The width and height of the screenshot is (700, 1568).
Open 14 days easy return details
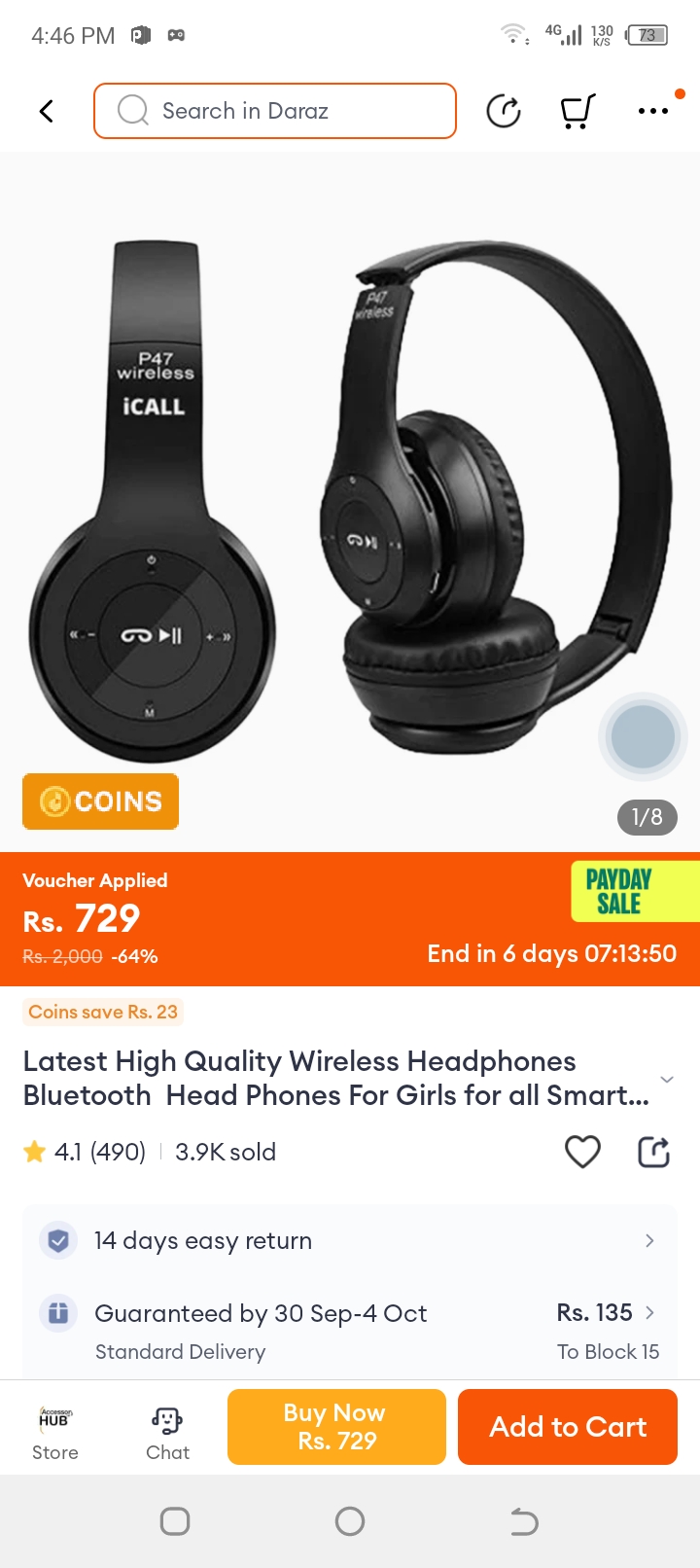[x=350, y=1240]
